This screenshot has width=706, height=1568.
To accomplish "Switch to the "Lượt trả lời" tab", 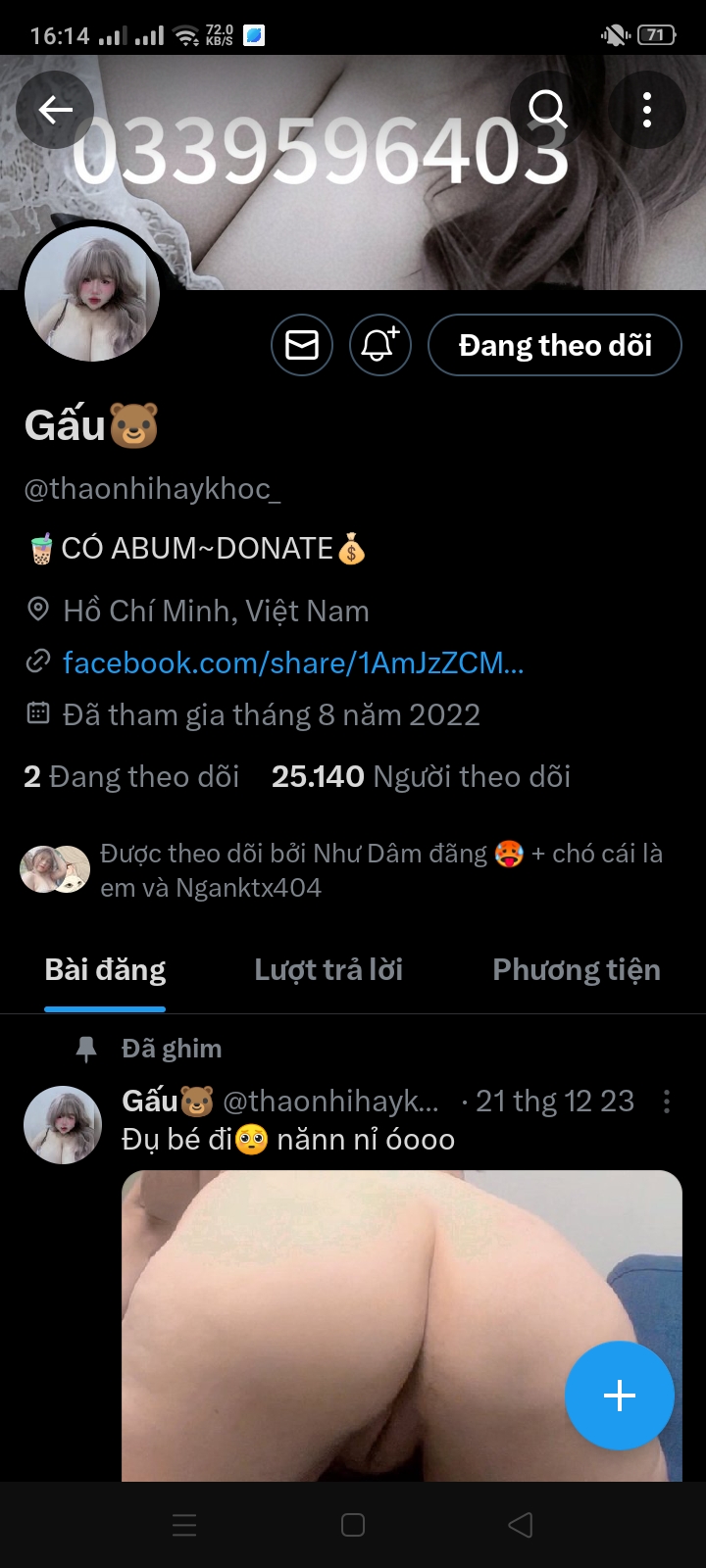I will coord(328,970).
